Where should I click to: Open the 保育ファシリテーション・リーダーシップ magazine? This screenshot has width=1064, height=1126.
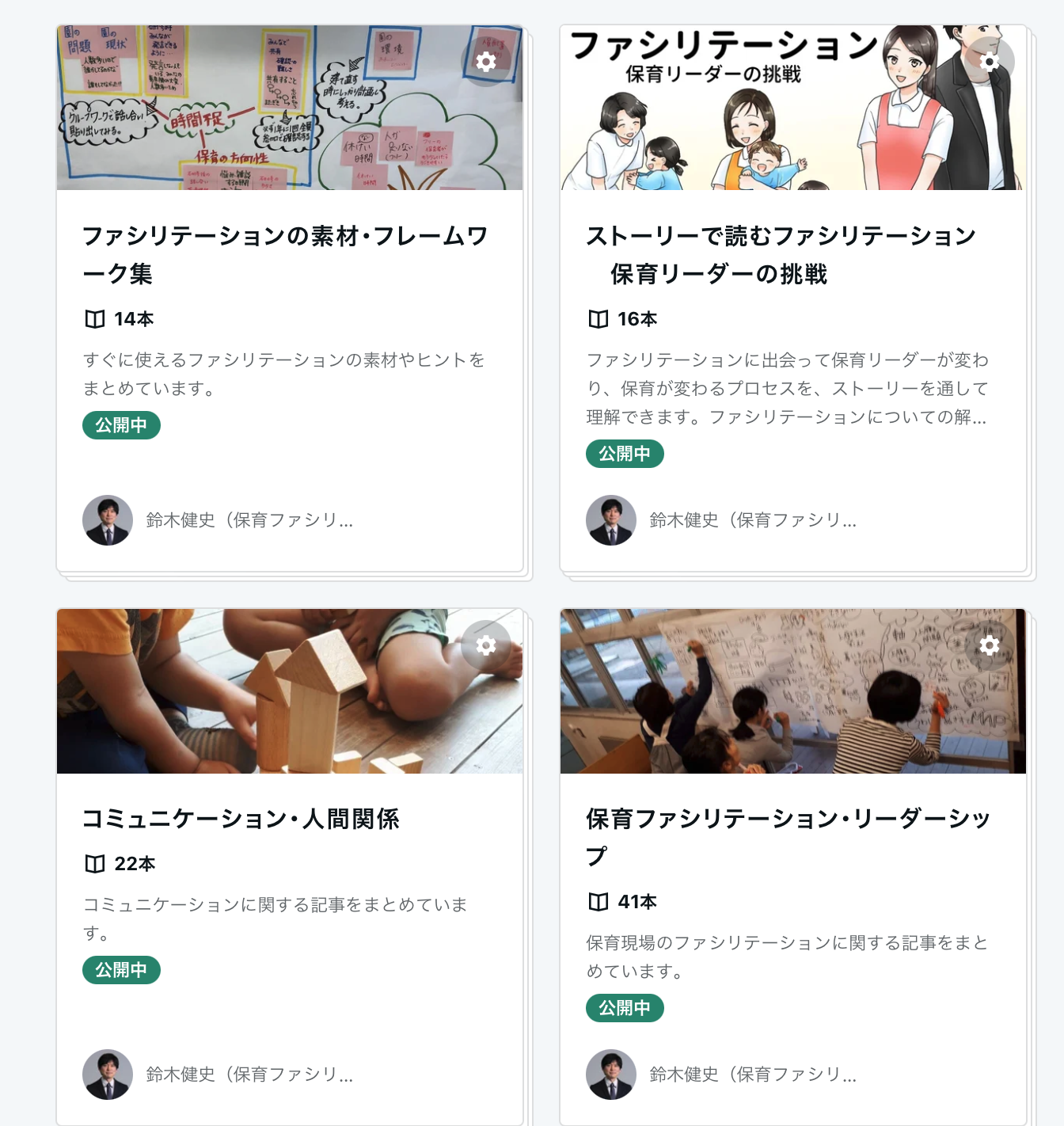pos(788,836)
